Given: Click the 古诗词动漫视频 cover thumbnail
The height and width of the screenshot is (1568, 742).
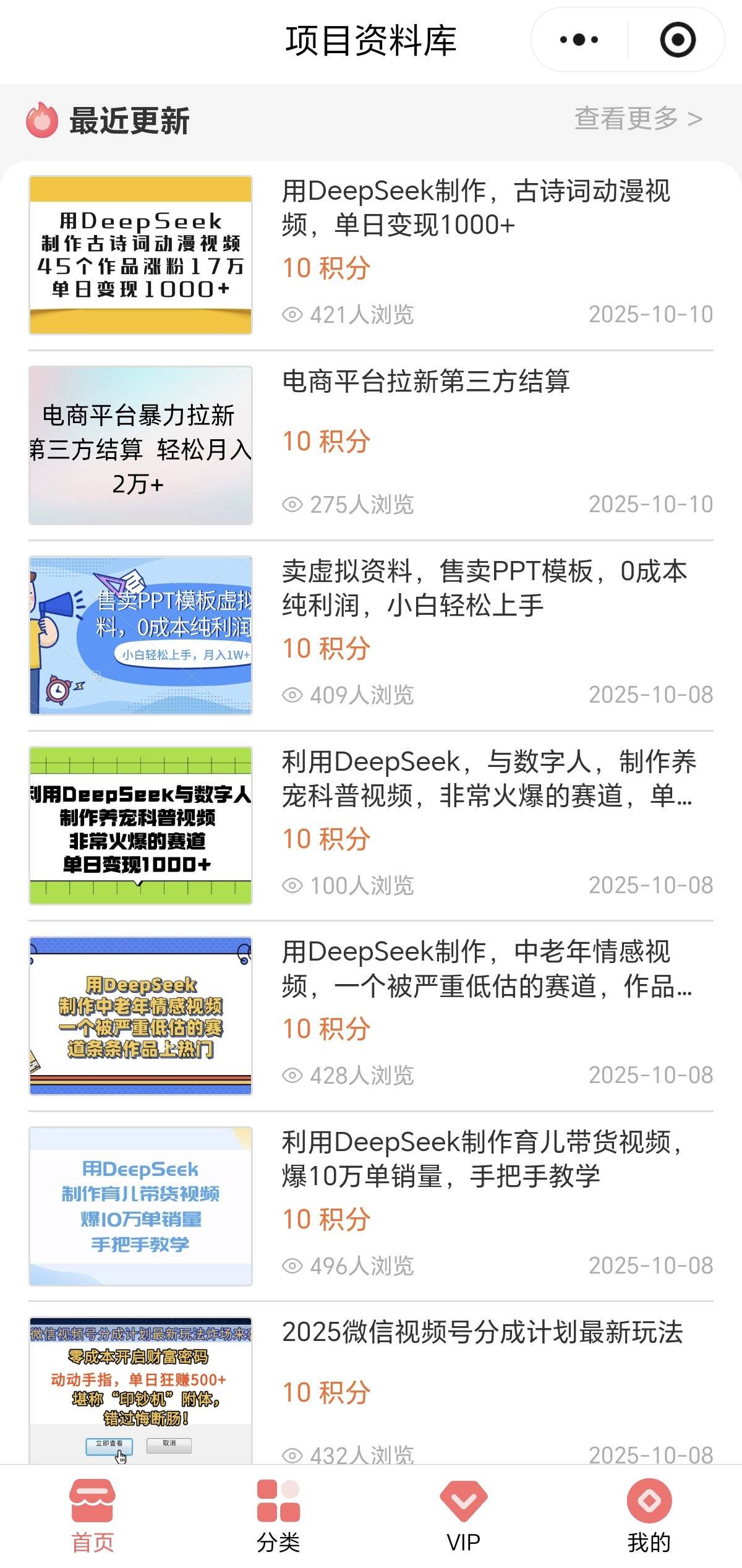Looking at the screenshot, I should [140, 256].
